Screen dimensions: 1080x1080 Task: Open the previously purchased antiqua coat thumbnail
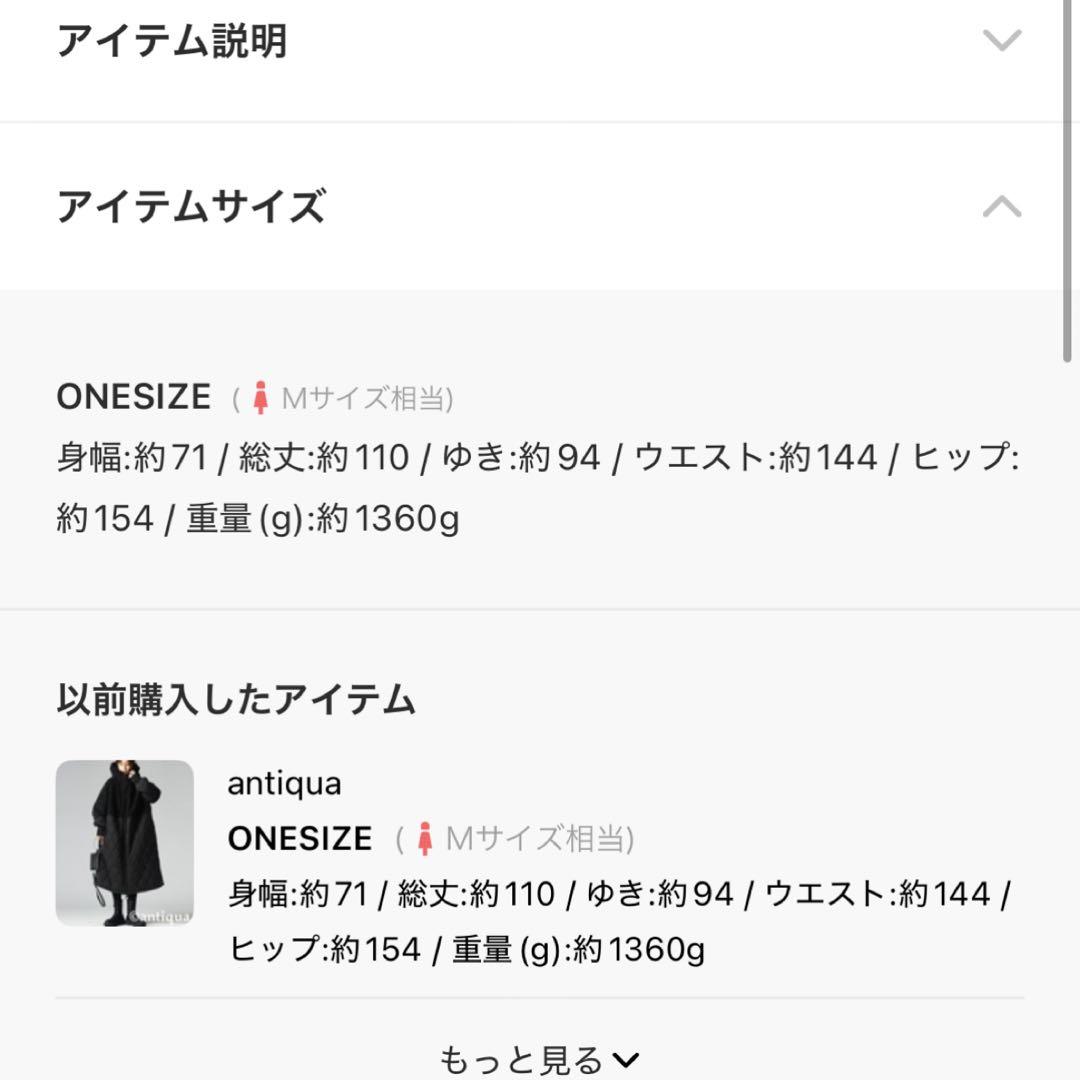coord(125,842)
